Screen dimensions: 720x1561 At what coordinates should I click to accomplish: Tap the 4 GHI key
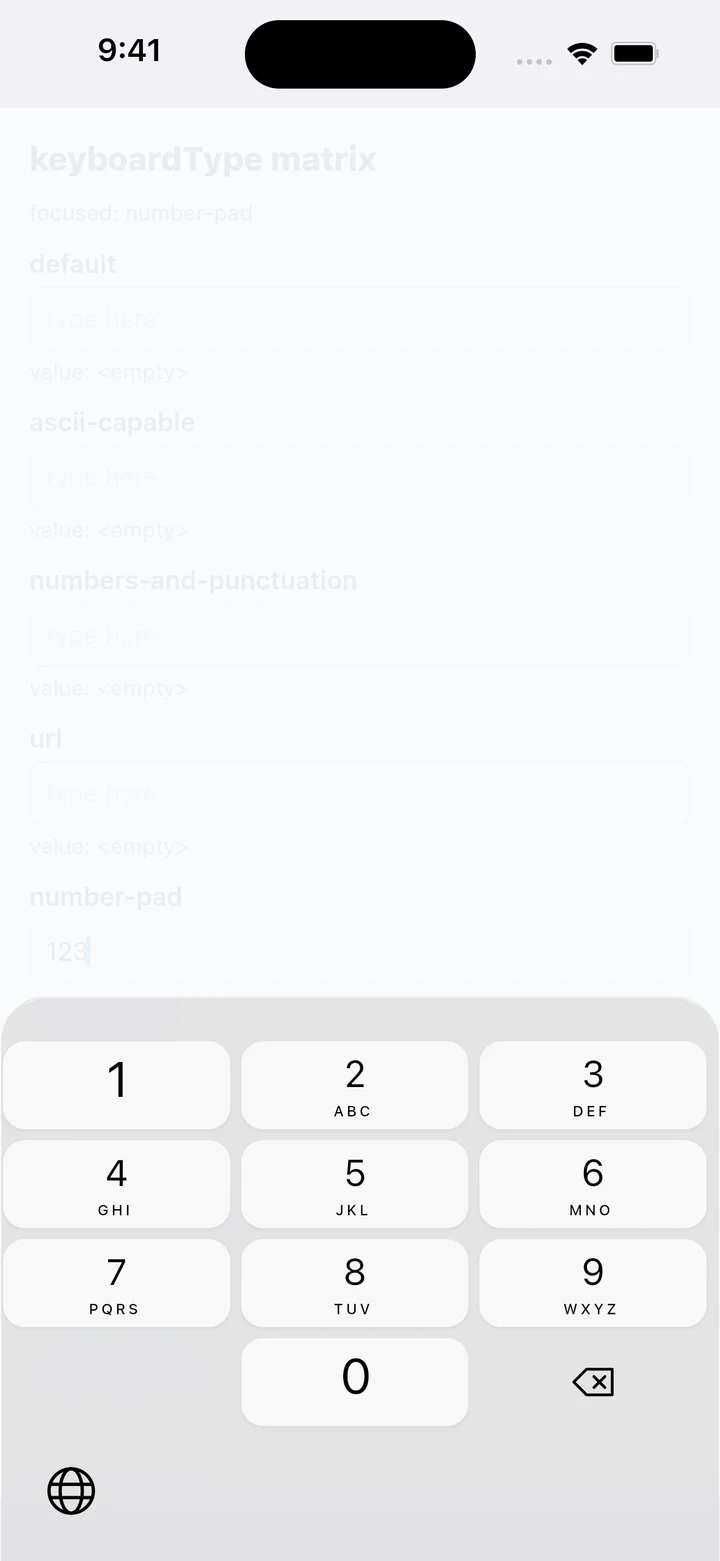coord(117,1184)
